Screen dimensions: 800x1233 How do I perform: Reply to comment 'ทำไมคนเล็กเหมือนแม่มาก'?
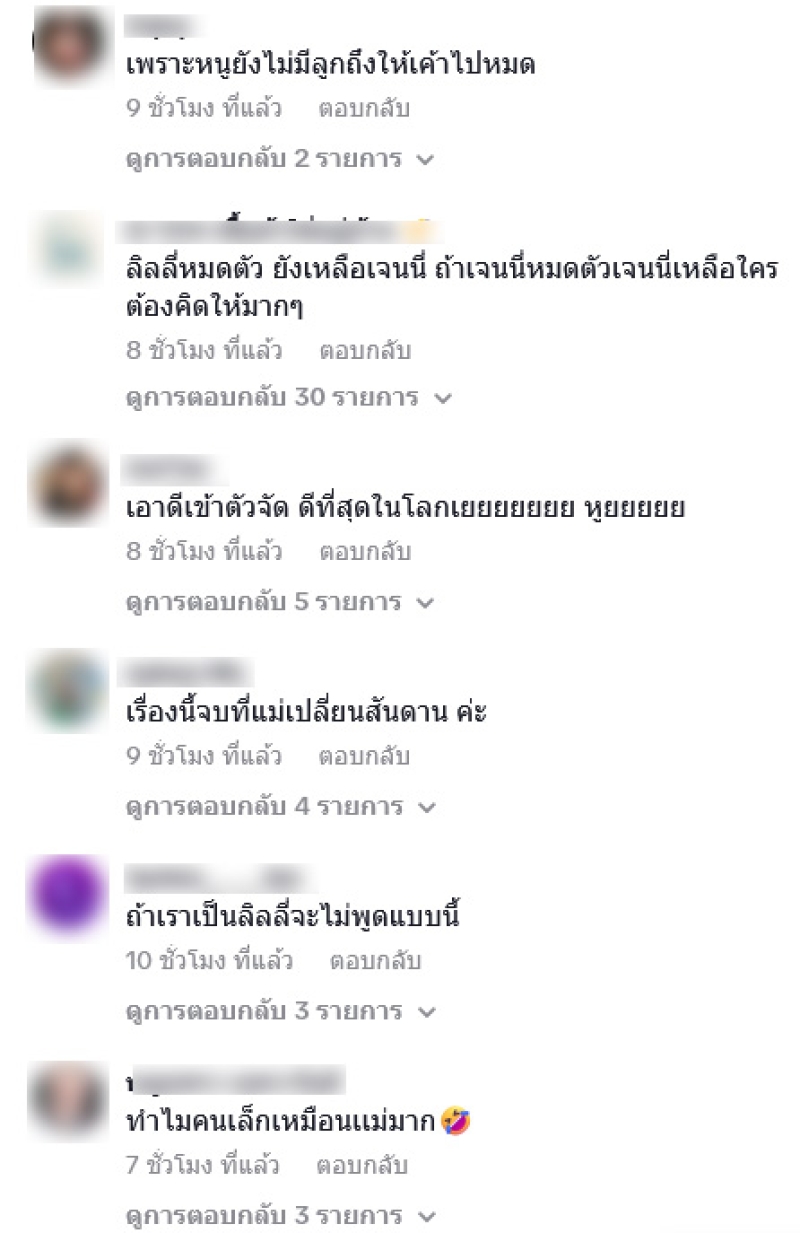point(362,1166)
